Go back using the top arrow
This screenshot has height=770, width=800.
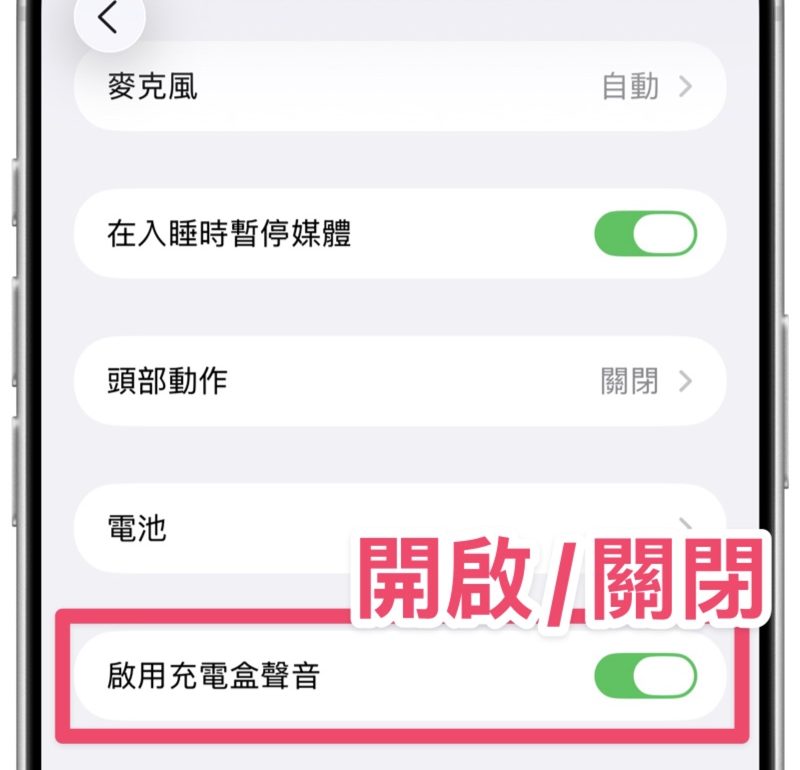pos(108,18)
